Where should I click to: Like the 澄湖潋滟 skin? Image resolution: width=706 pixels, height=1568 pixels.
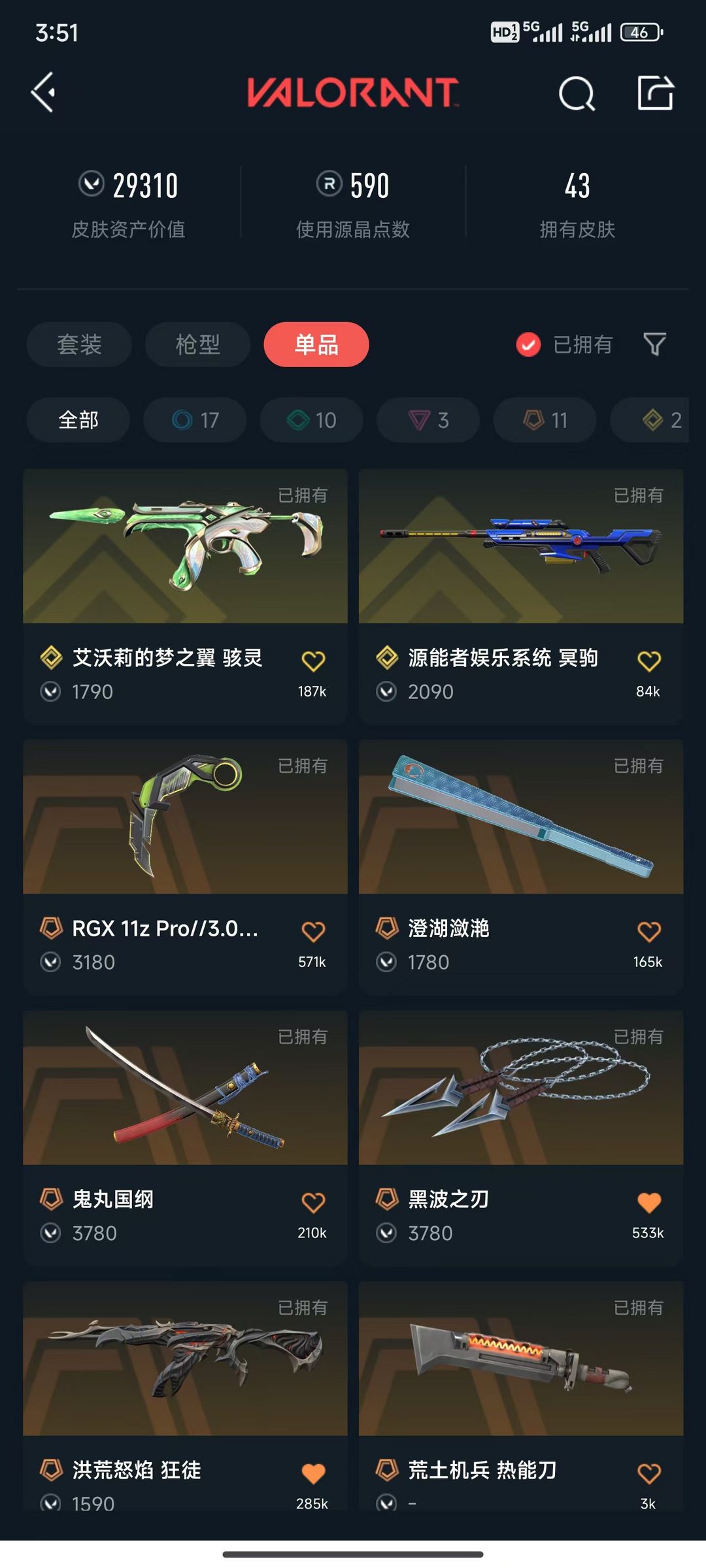point(649,932)
